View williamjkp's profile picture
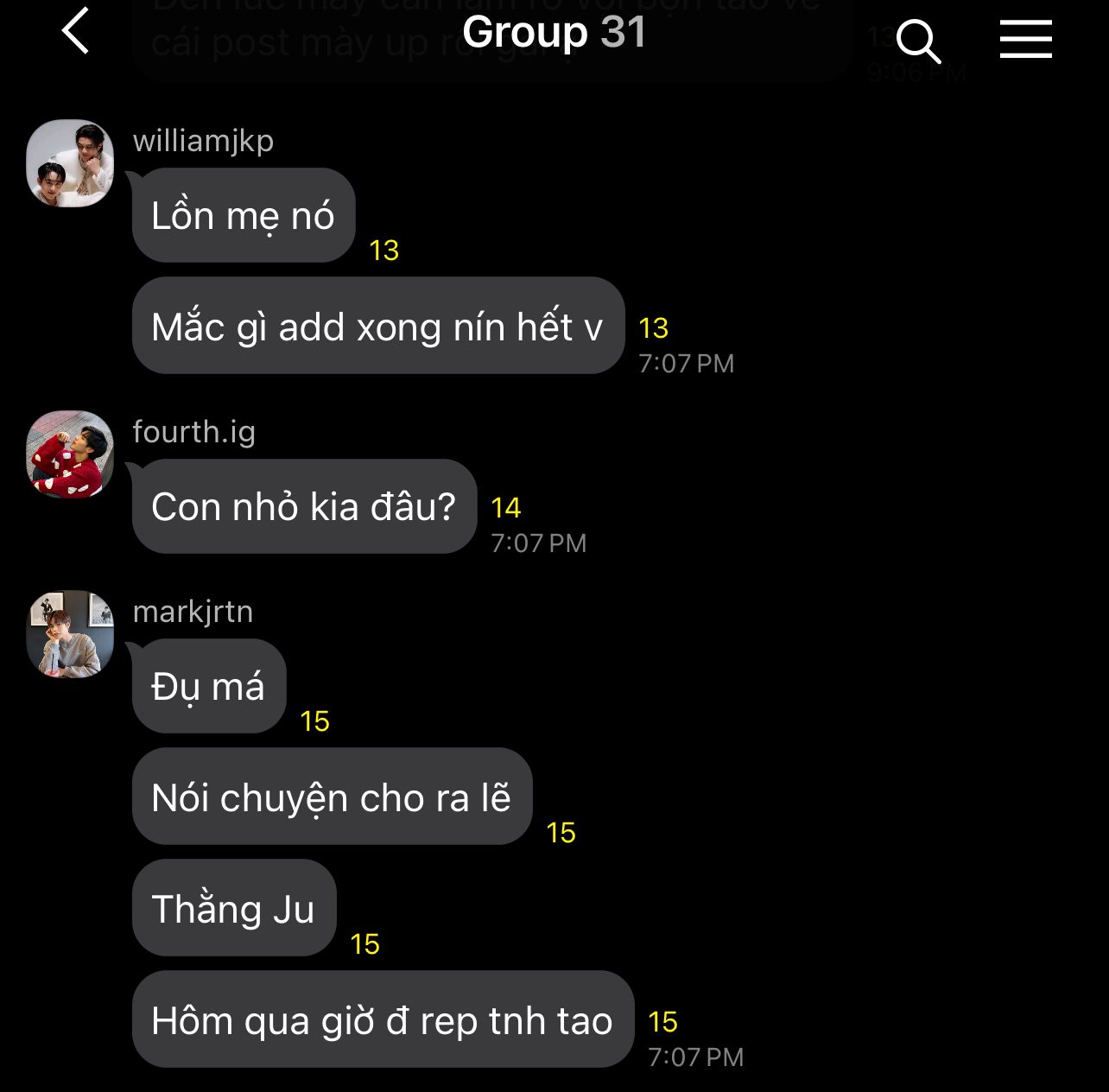 click(x=70, y=163)
